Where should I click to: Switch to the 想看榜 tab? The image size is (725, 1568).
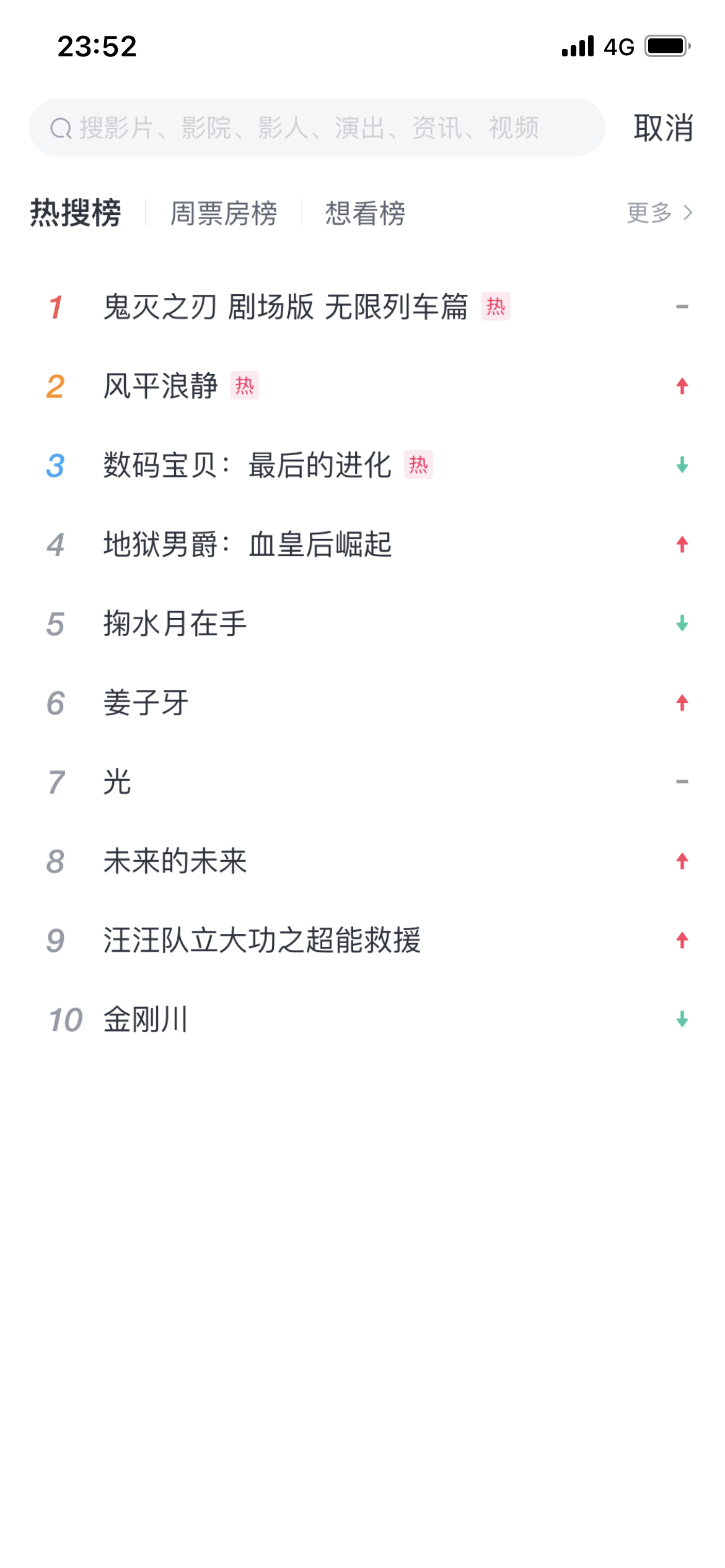click(x=365, y=214)
